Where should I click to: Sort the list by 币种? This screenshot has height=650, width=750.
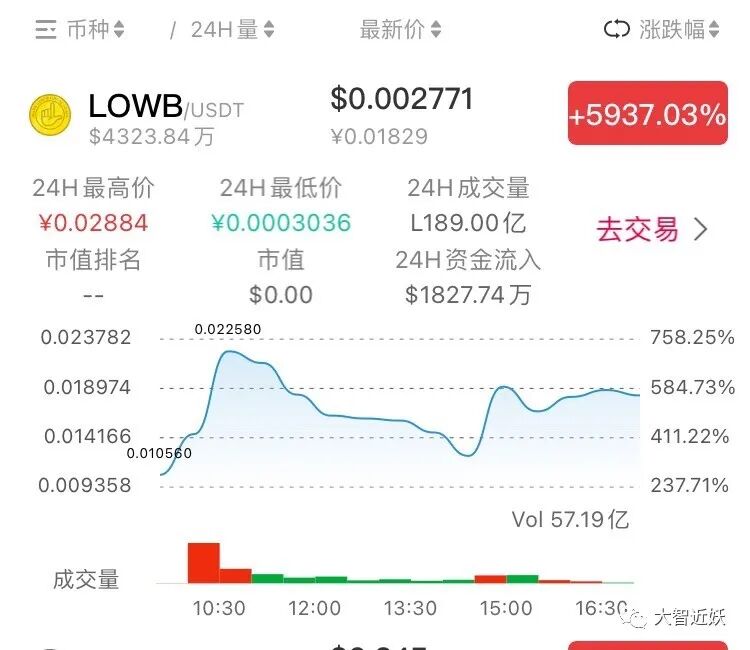(x=95, y=30)
